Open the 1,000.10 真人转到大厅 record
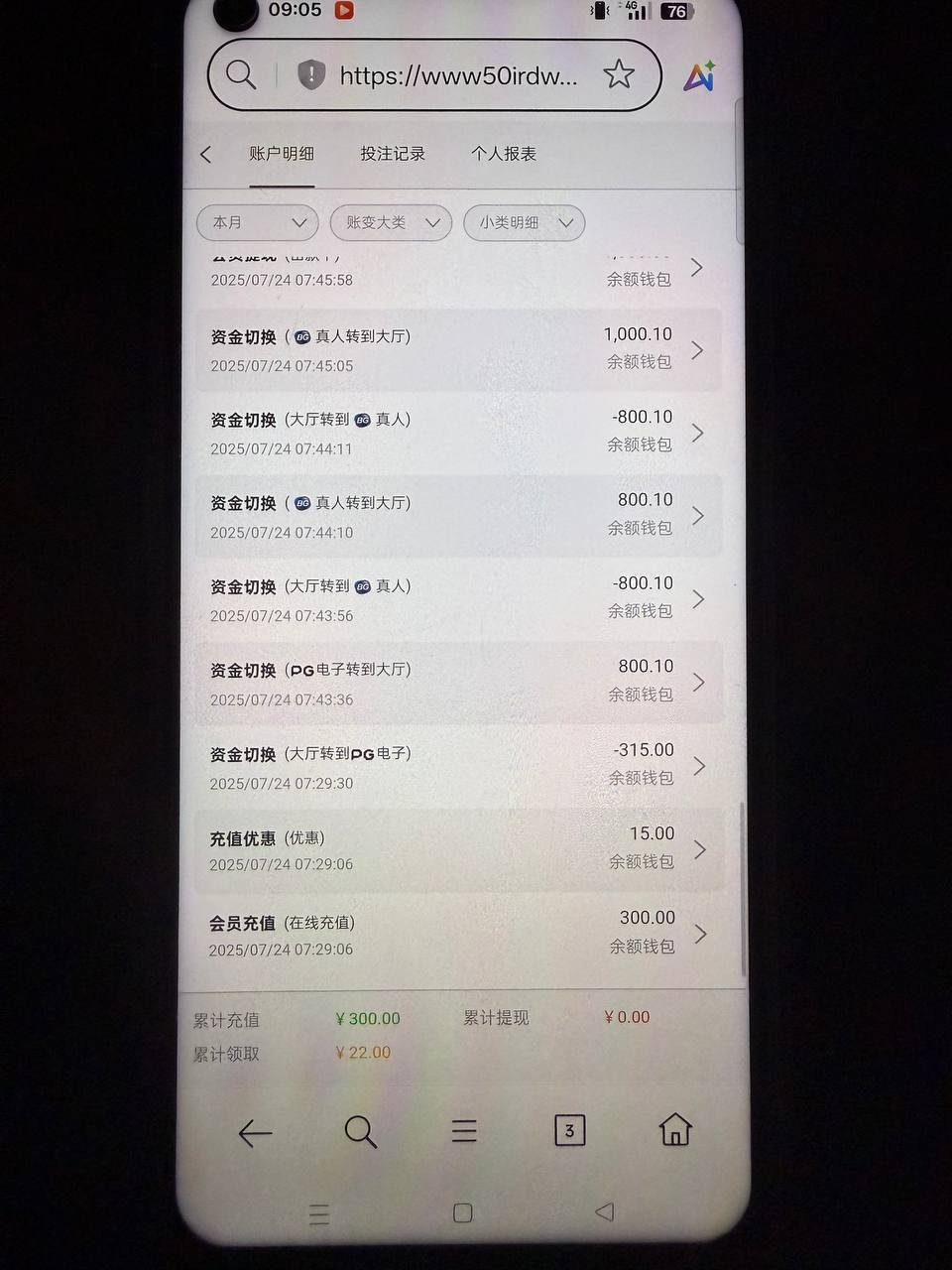This screenshot has height=1270, width=952. tap(456, 350)
